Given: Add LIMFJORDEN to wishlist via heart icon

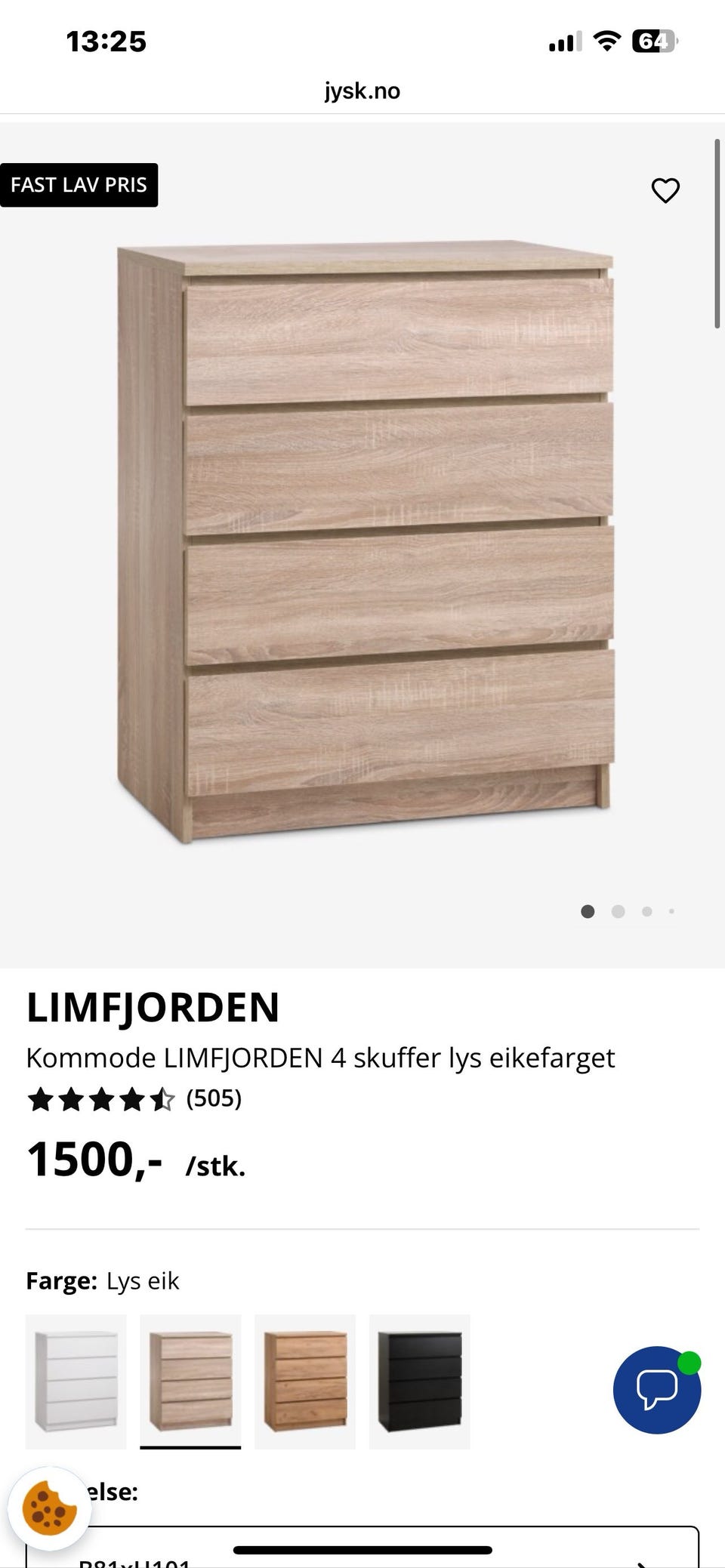Looking at the screenshot, I should pos(665,191).
